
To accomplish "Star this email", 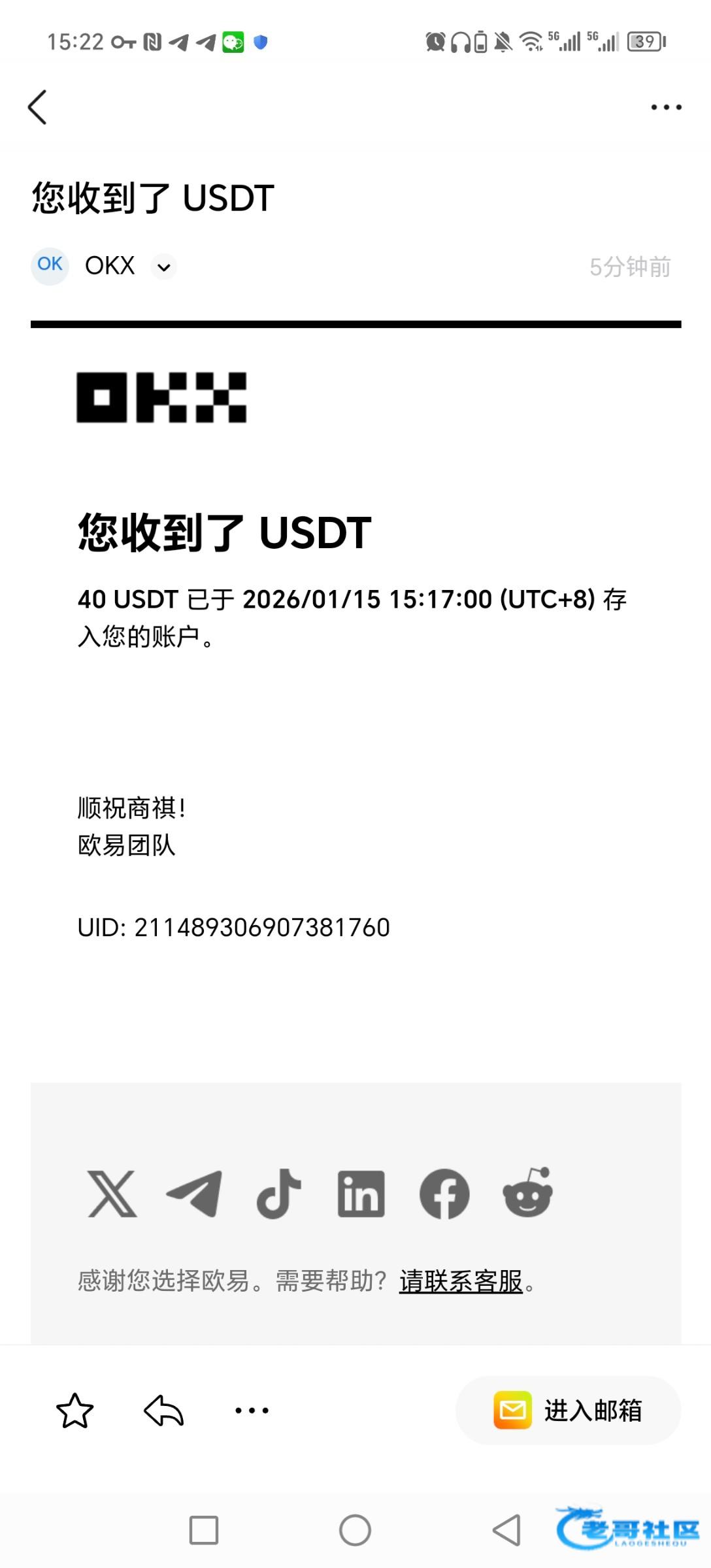I will click(74, 1411).
